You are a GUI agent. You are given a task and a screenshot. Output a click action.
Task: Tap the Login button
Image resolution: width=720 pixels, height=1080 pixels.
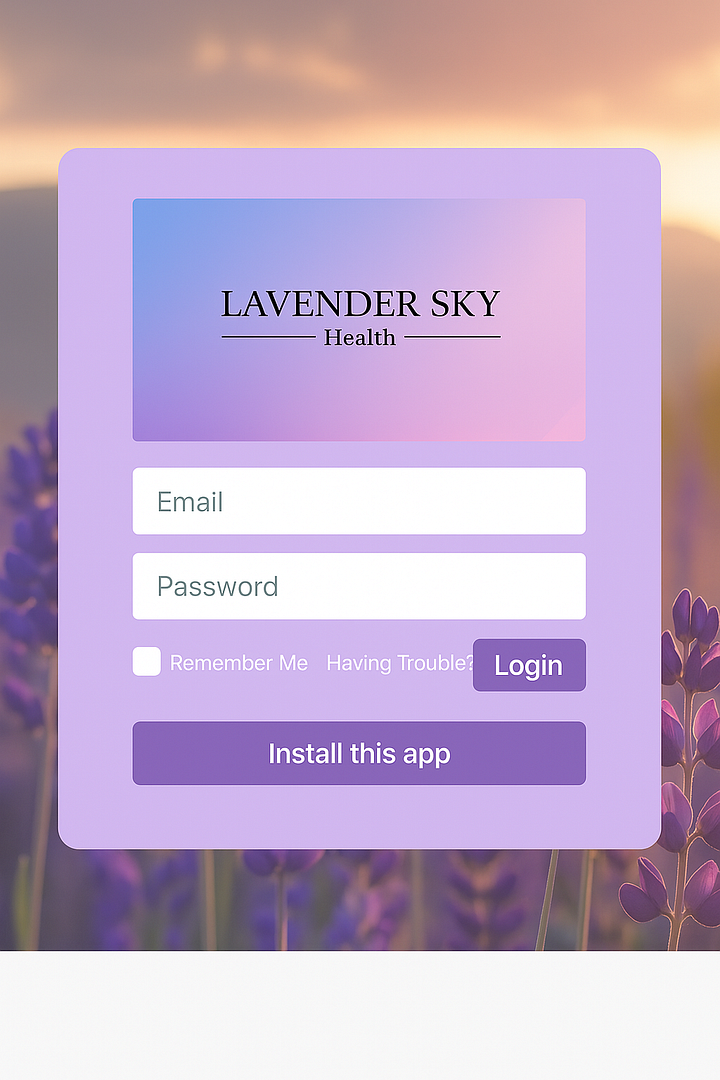[x=529, y=665]
